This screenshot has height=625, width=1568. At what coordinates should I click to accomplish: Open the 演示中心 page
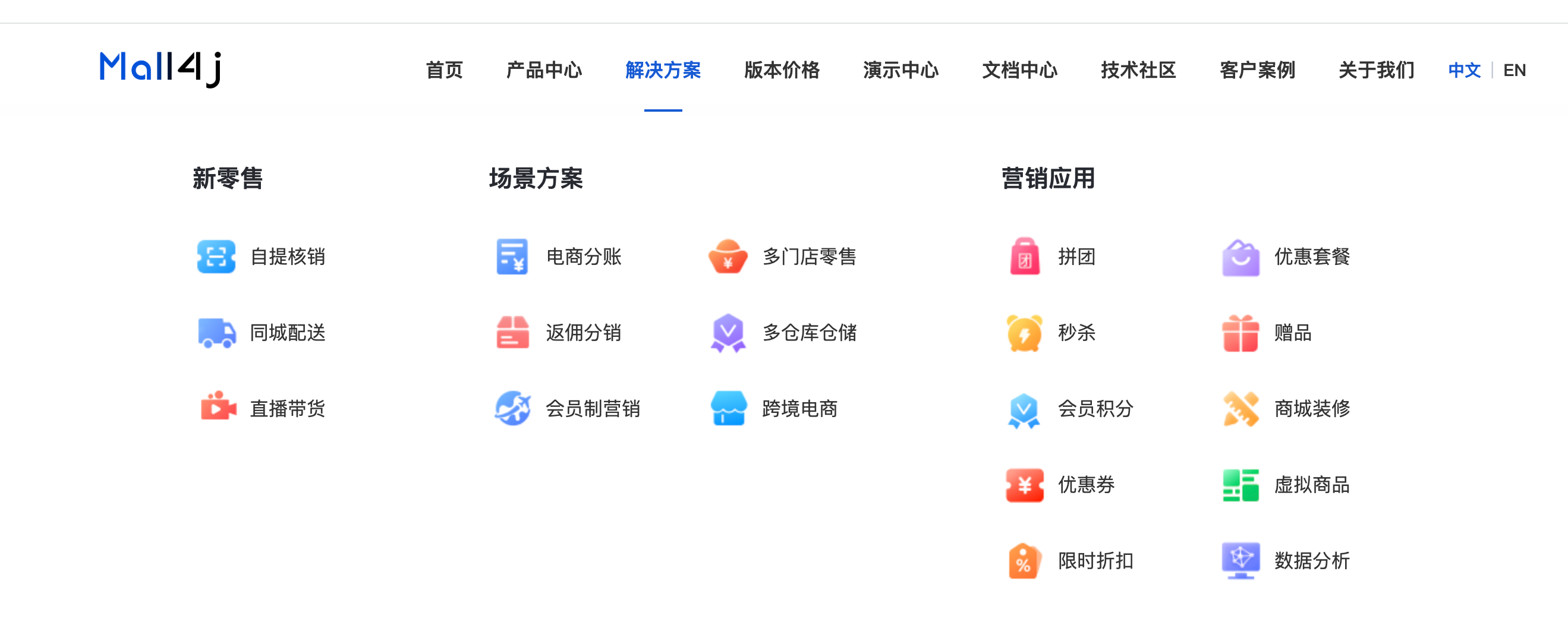pos(901,70)
